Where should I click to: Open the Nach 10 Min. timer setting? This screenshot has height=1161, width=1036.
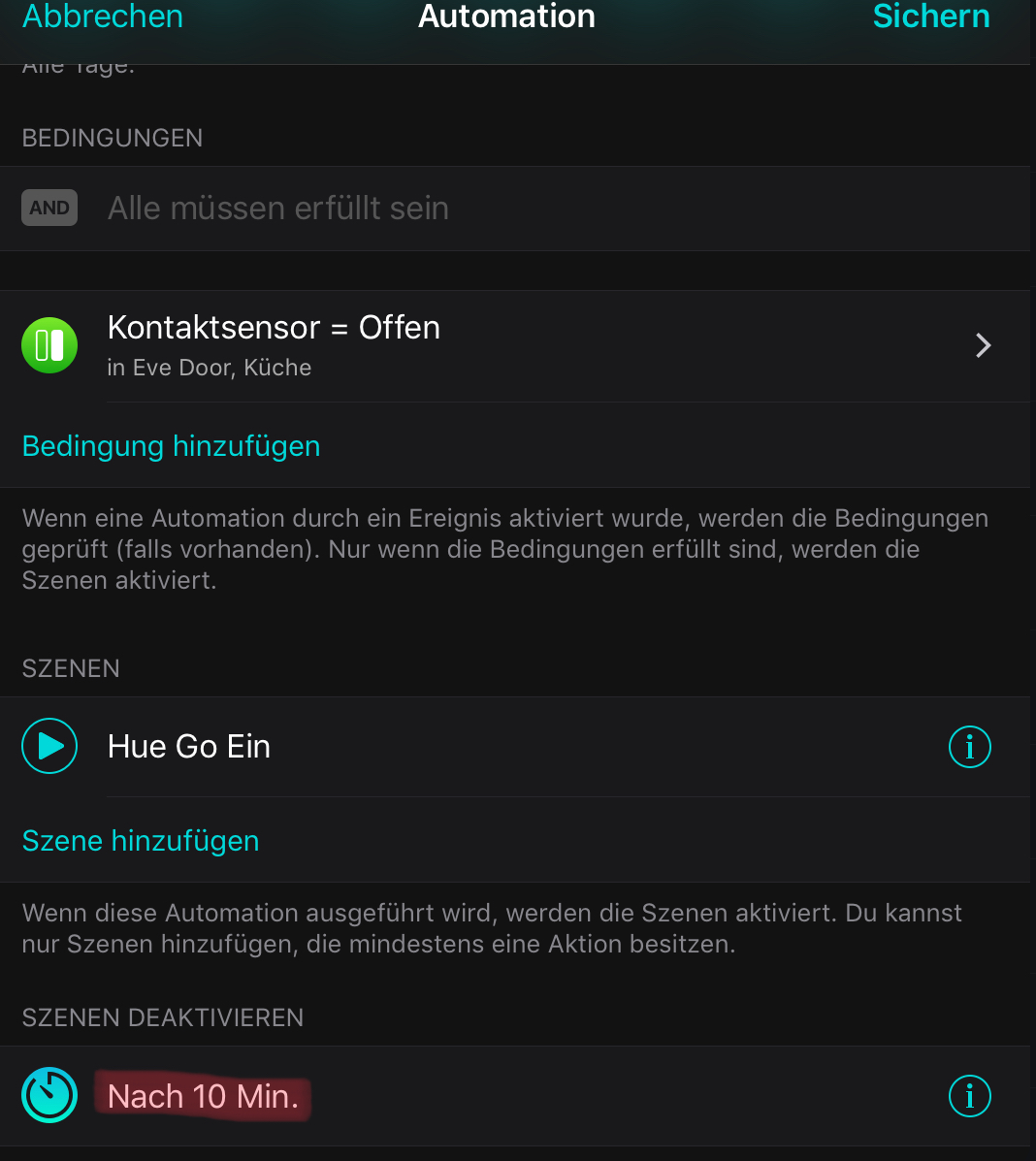(203, 1096)
